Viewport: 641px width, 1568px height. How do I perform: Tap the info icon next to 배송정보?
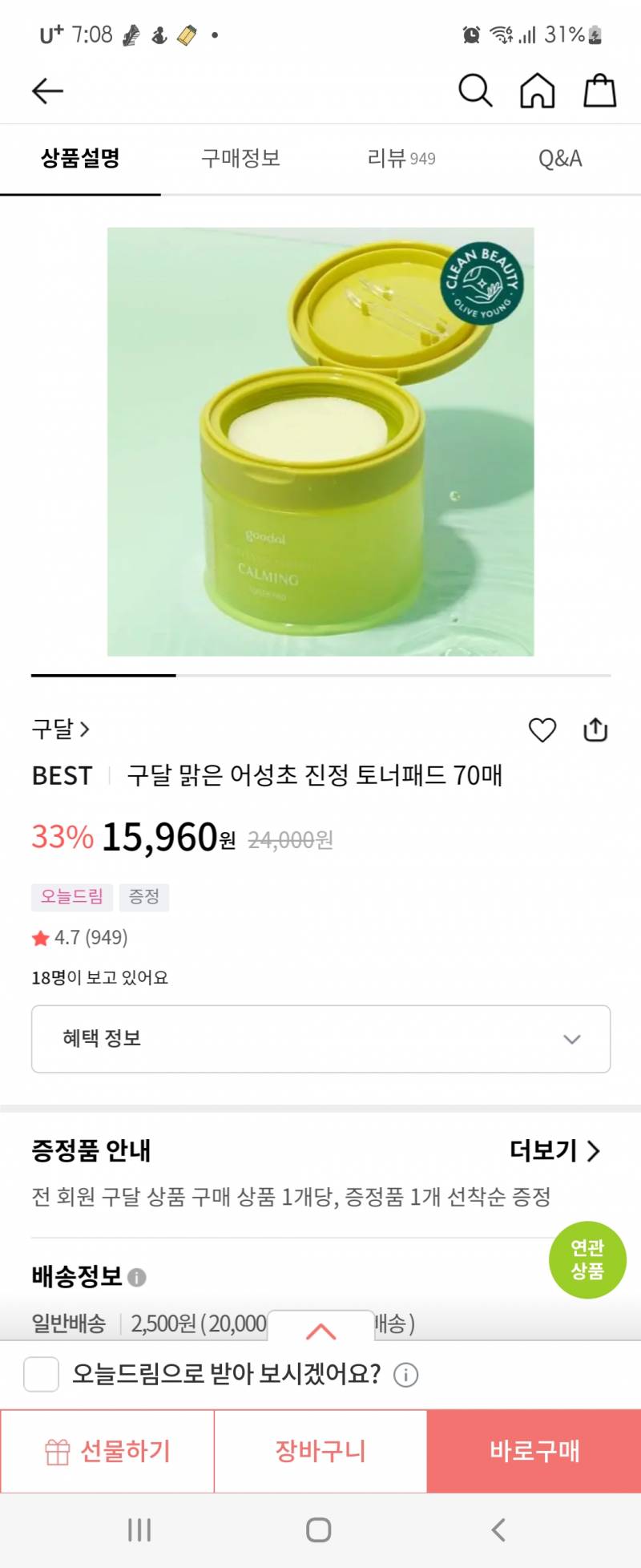(137, 1277)
